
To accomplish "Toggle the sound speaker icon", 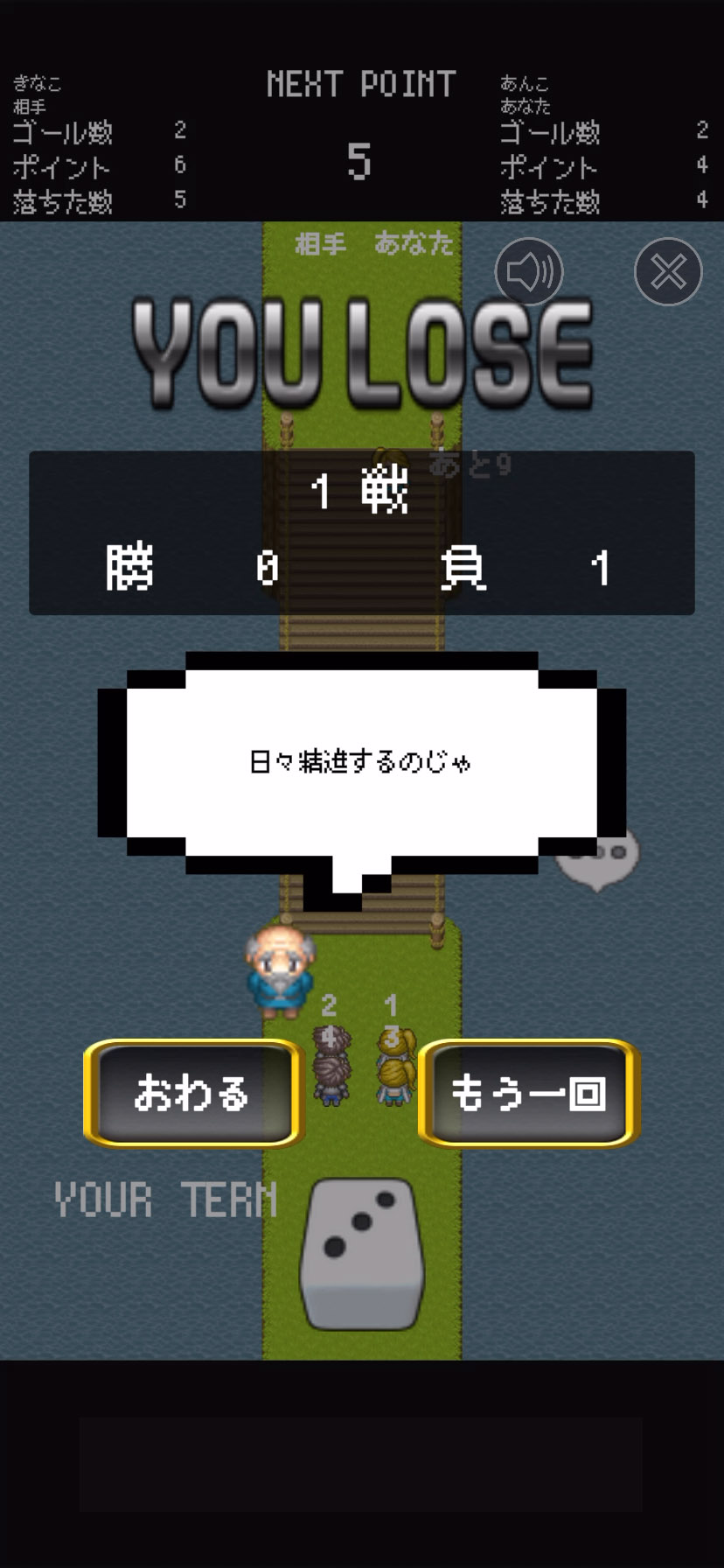I will [x=528, y=272].
